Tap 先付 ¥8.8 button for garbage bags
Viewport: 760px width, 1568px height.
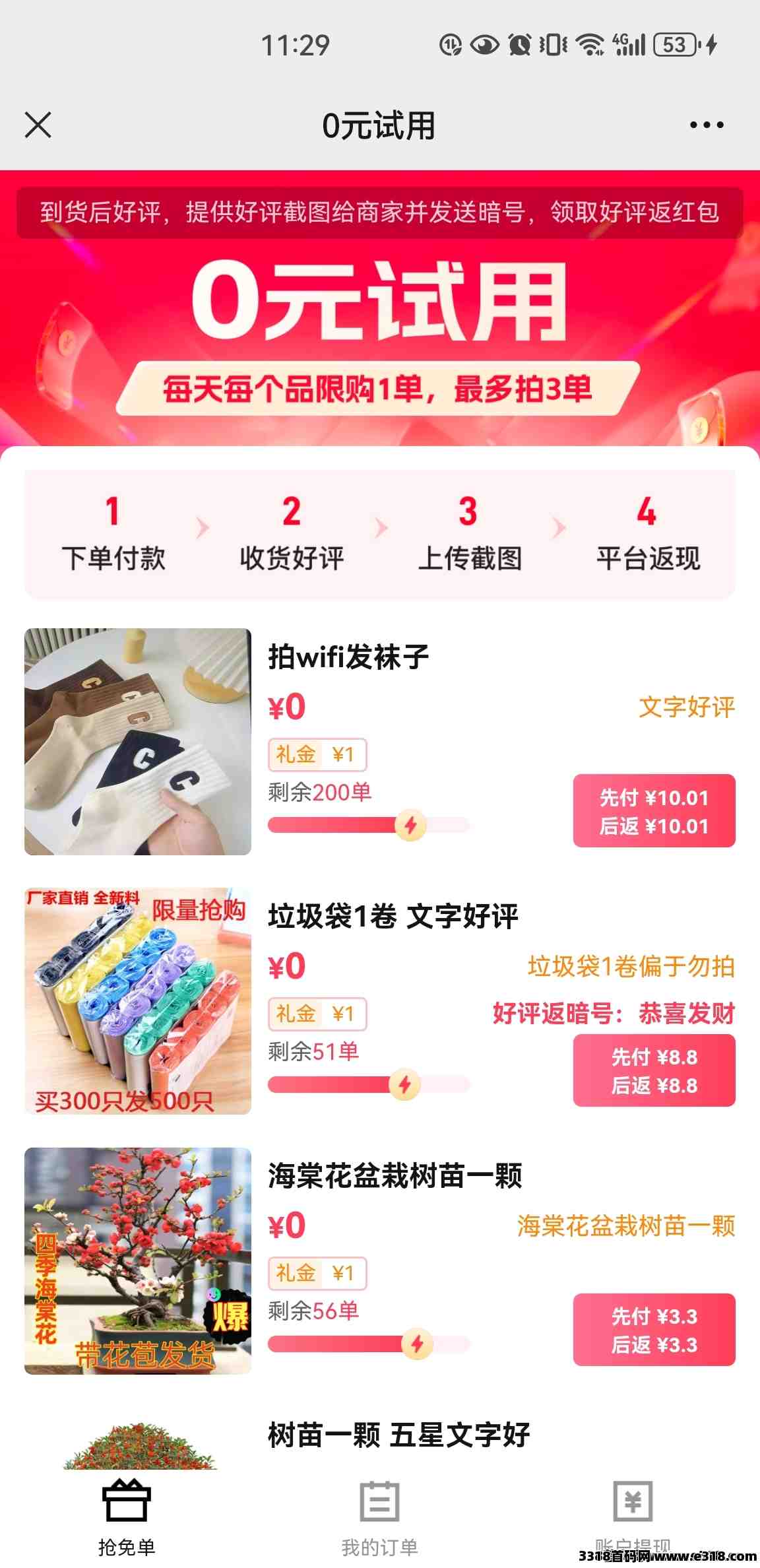point(654,1070)
